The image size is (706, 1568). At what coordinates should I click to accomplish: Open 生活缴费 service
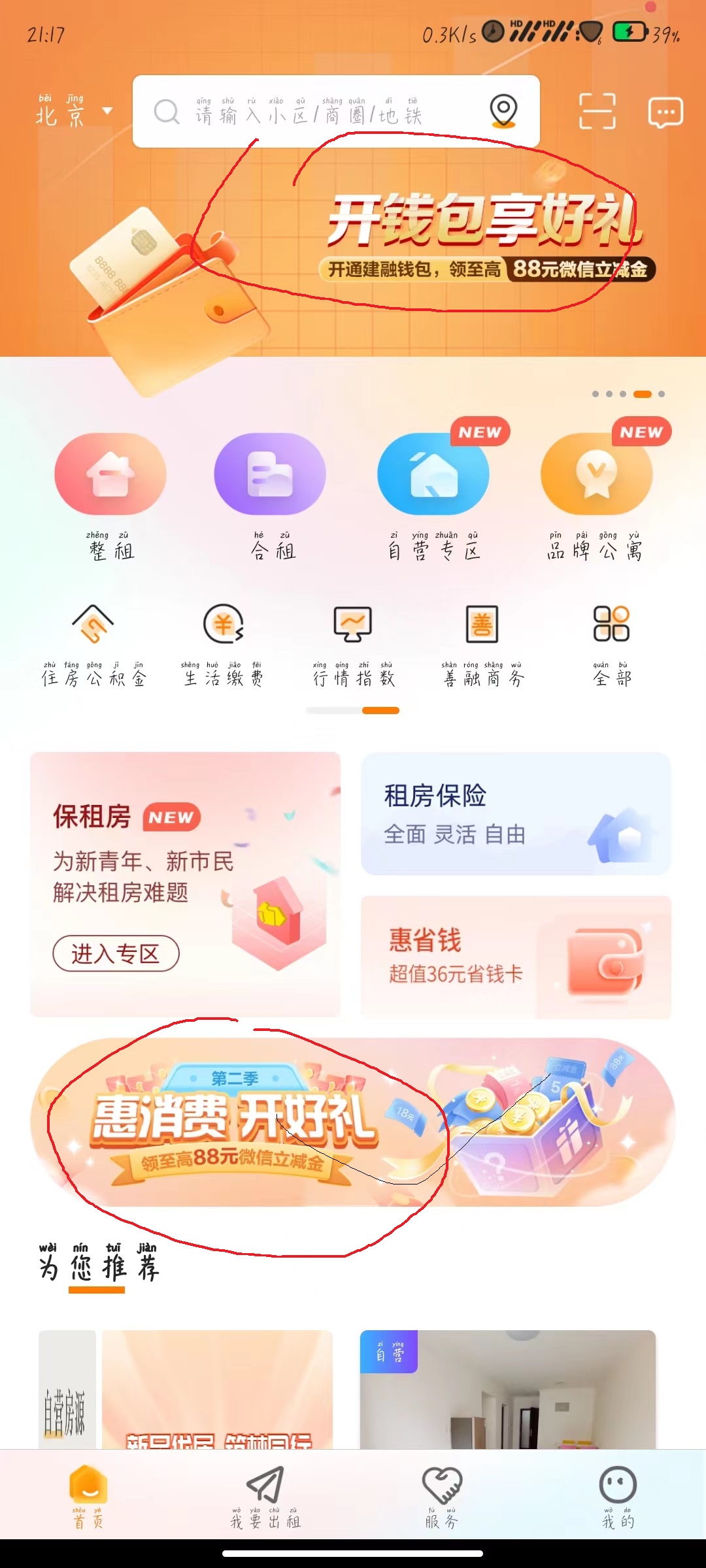click(x=223, y=644)
